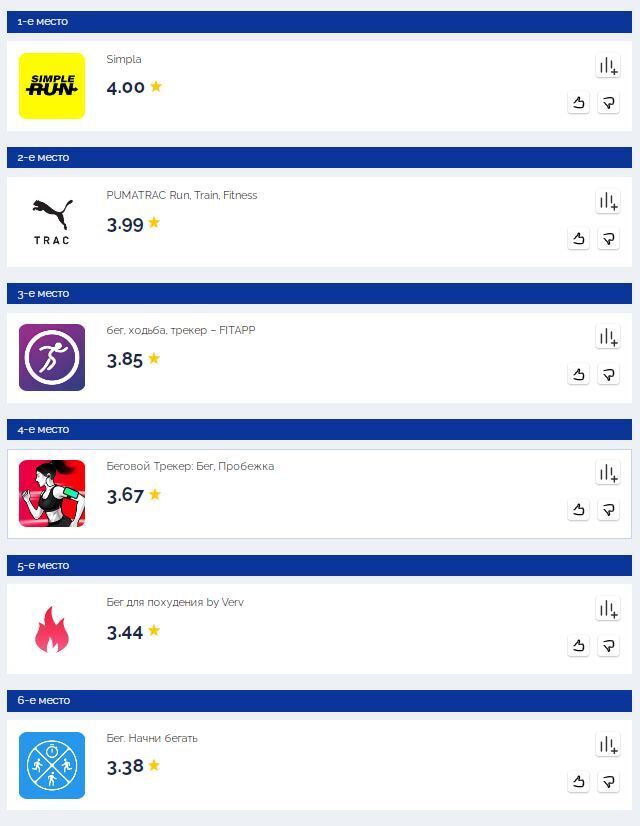Open the Беговой Трекер: Бег, Пробежка card
640x826 pixels.
coord(190,467)
